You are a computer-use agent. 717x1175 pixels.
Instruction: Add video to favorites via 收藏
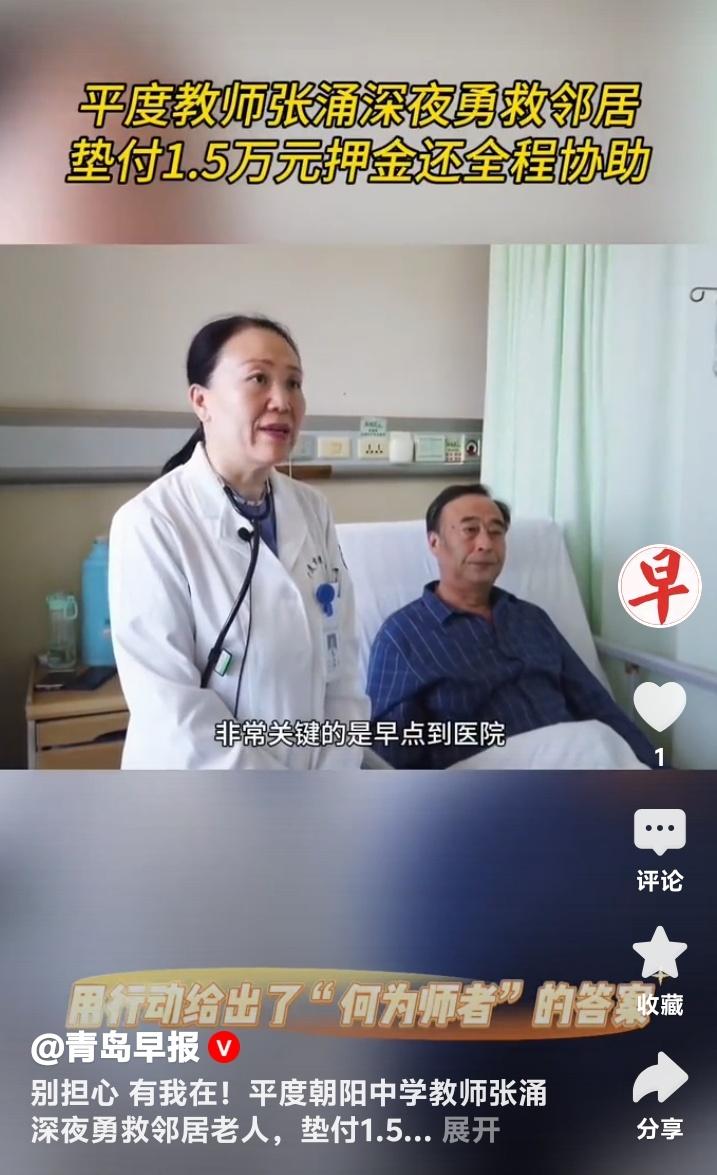(x=659, y=955)
